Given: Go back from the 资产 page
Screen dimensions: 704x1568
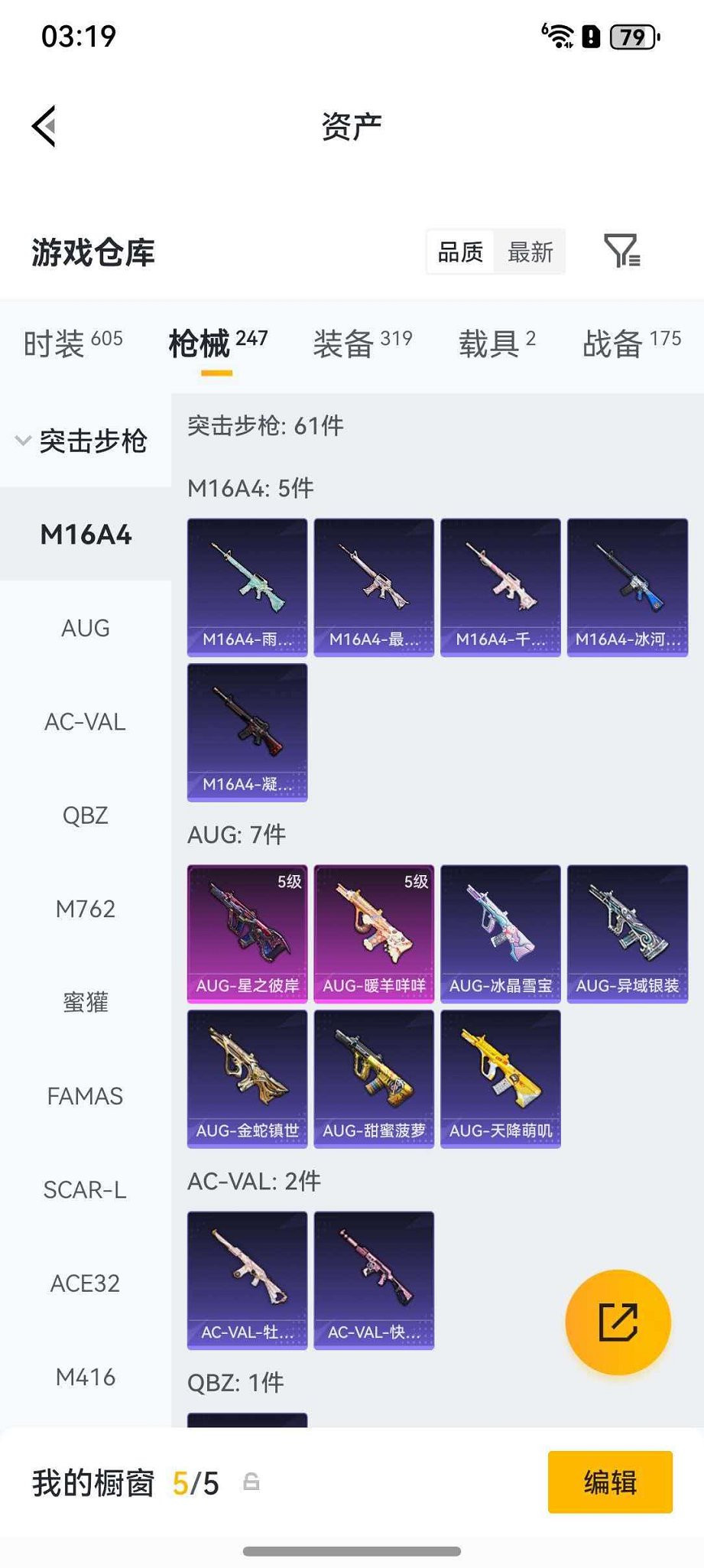Looking at the screenshot, I should click(x=44, y=126).
